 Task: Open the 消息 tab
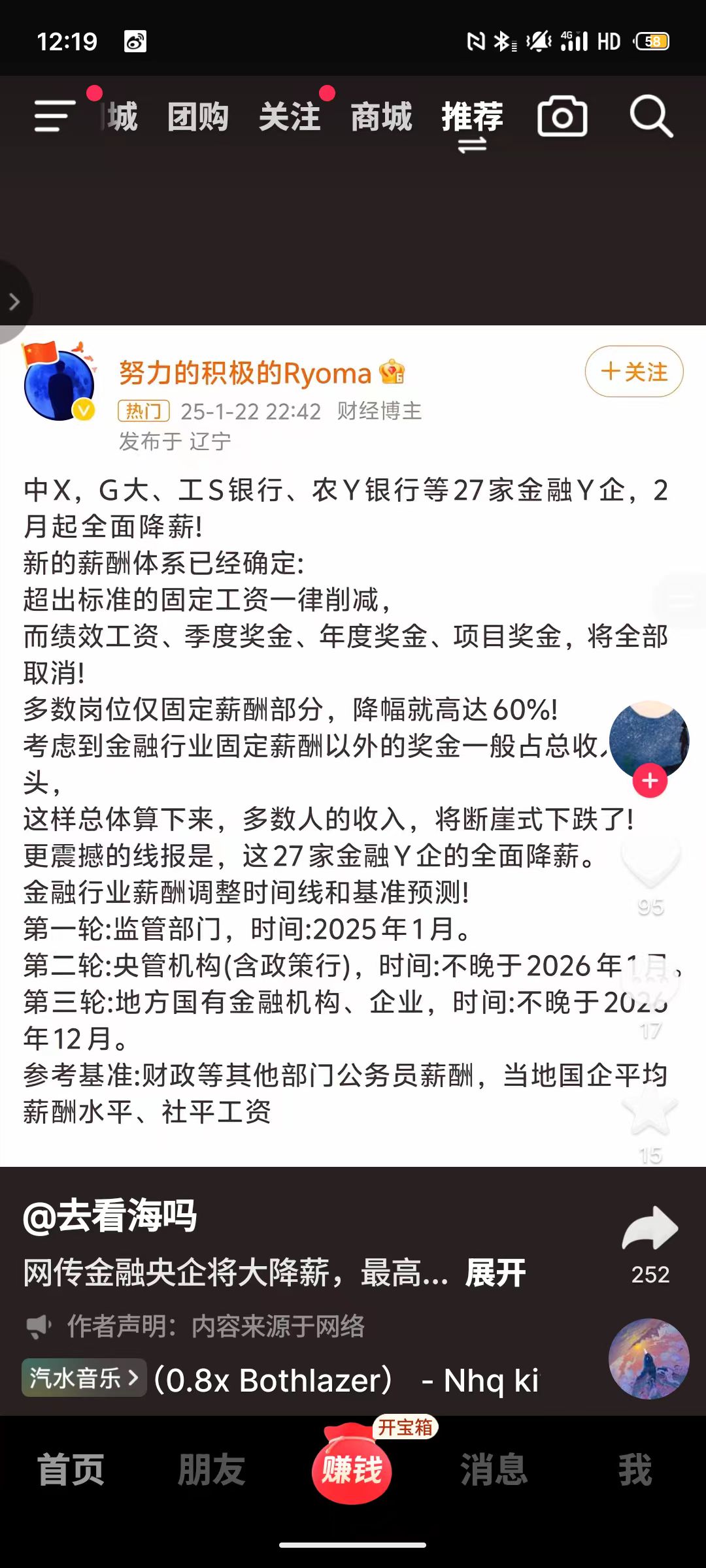click(x=494, y=1470)
